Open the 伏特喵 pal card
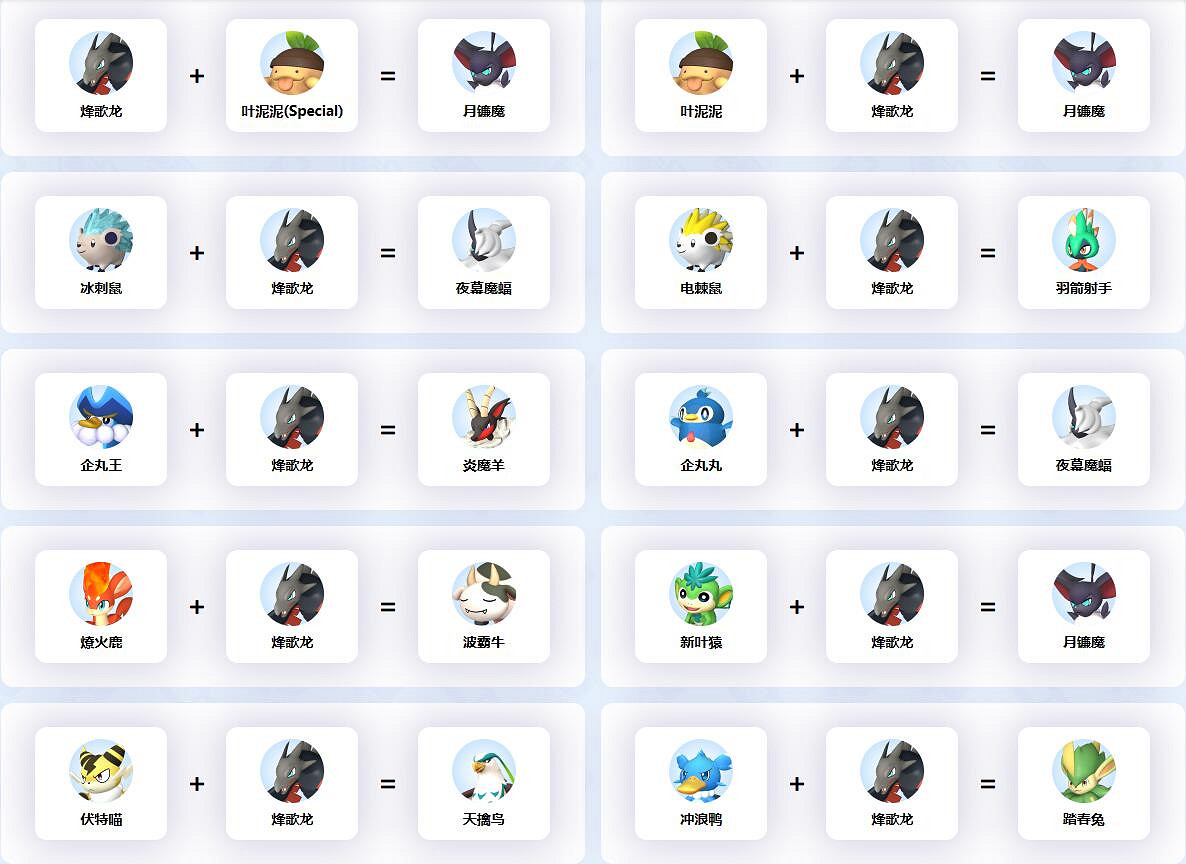This screenshot has width=1186, height=864. coord(101,783)
